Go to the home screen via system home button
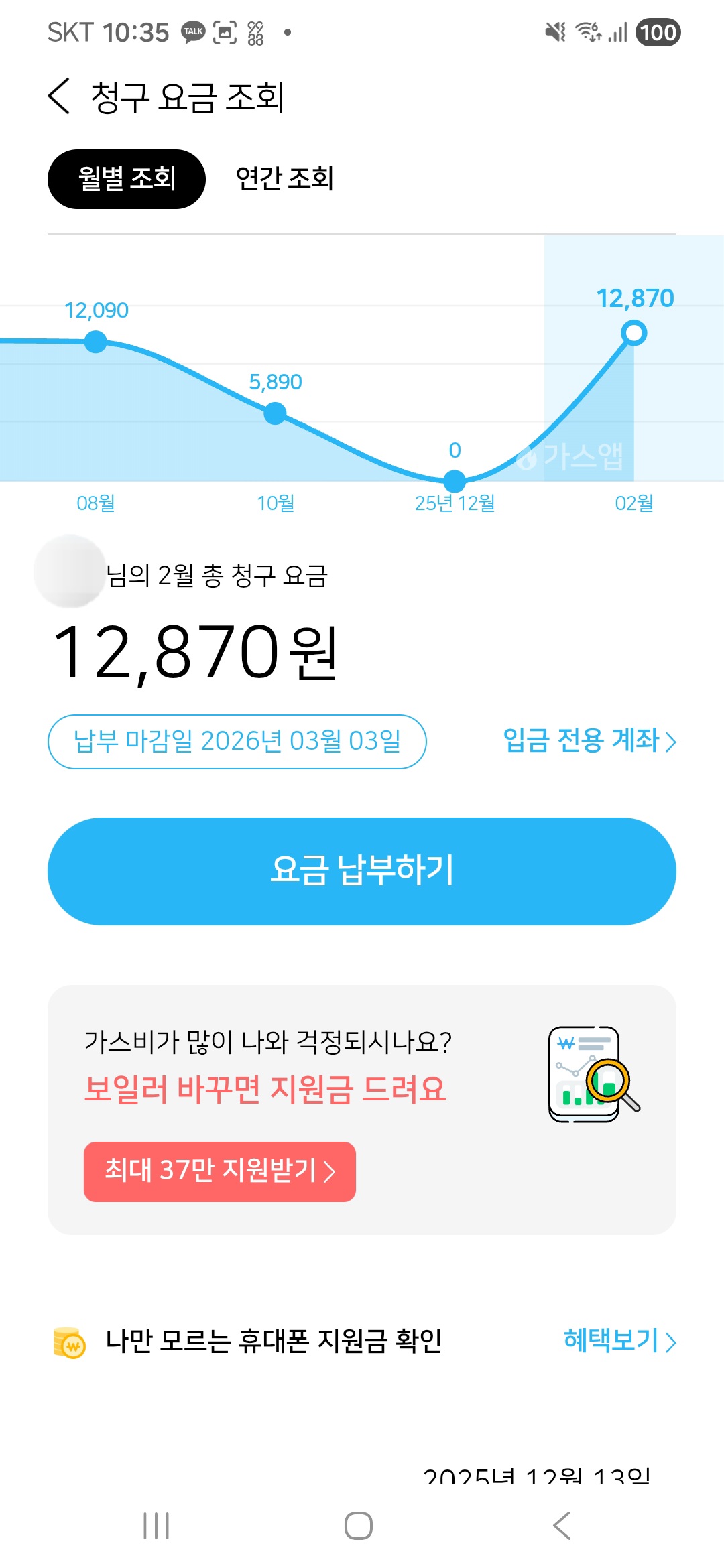The width and height of the screenshot is (724, 1568). [x=359, y=1526]
